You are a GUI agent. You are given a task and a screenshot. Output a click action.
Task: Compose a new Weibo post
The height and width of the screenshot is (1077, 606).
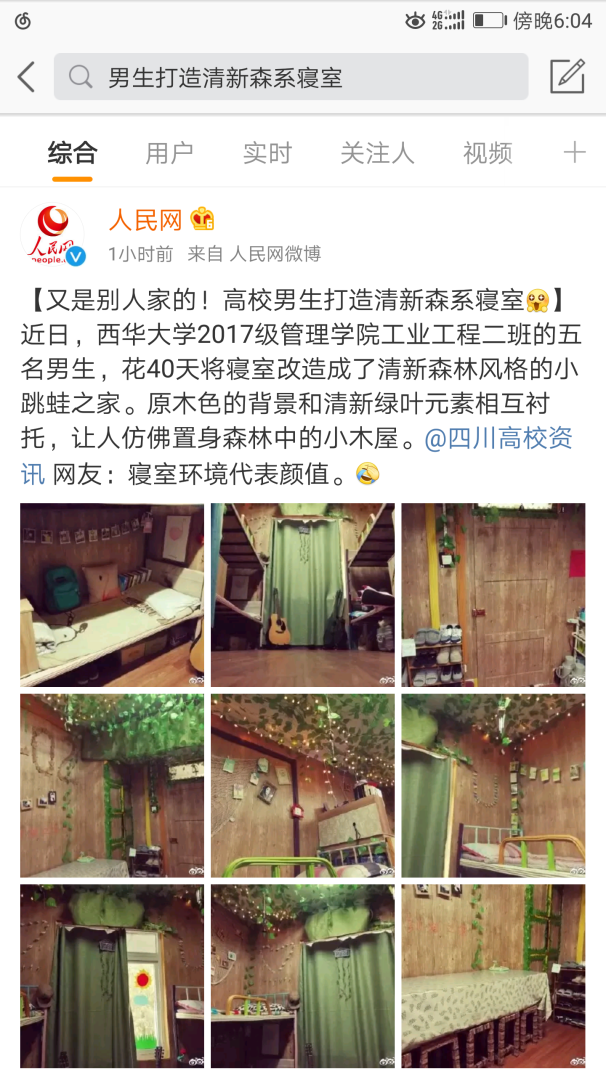tap(567, 77)
